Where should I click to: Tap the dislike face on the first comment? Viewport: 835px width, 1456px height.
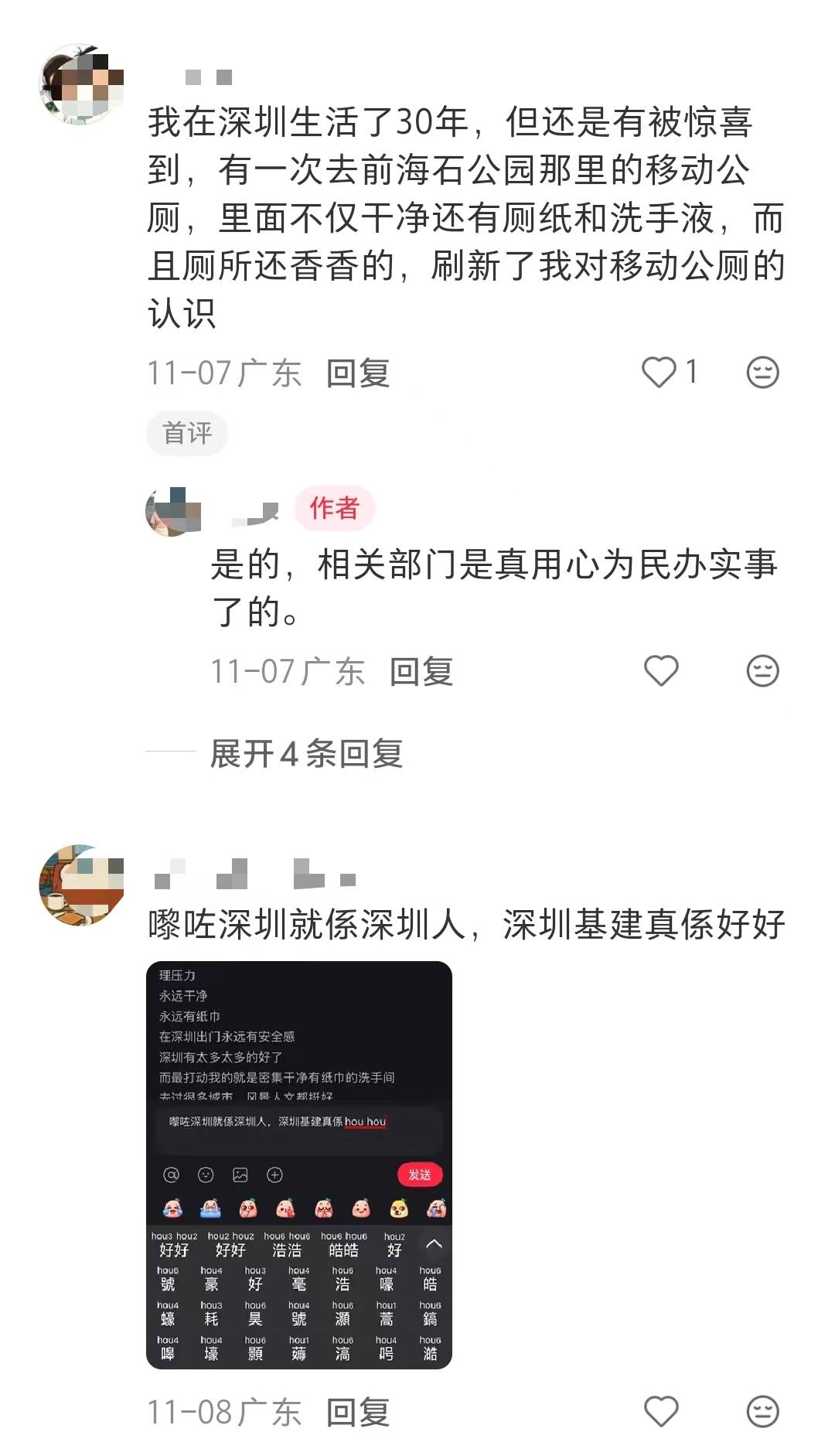point(762,373)
